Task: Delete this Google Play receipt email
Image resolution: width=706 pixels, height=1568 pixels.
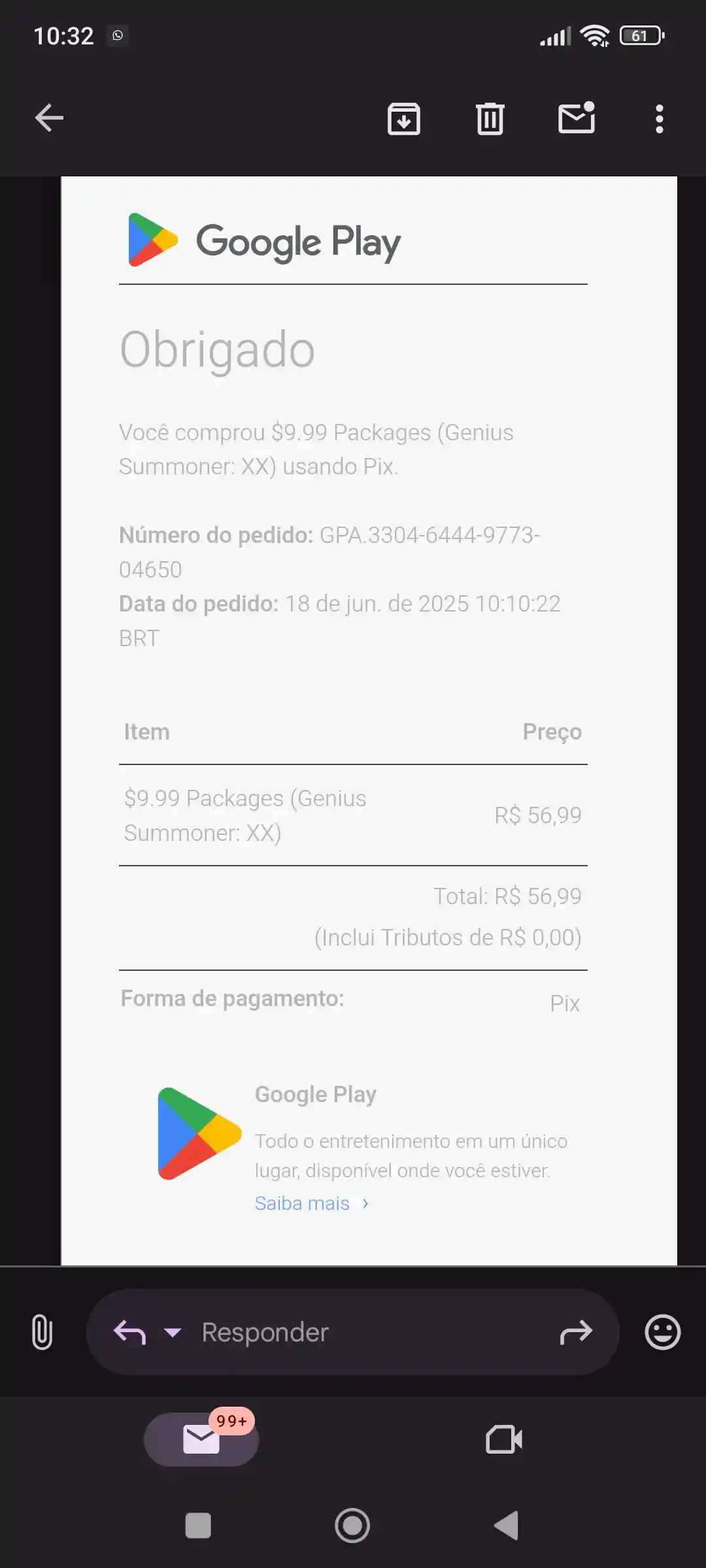Action: point(490,119)
